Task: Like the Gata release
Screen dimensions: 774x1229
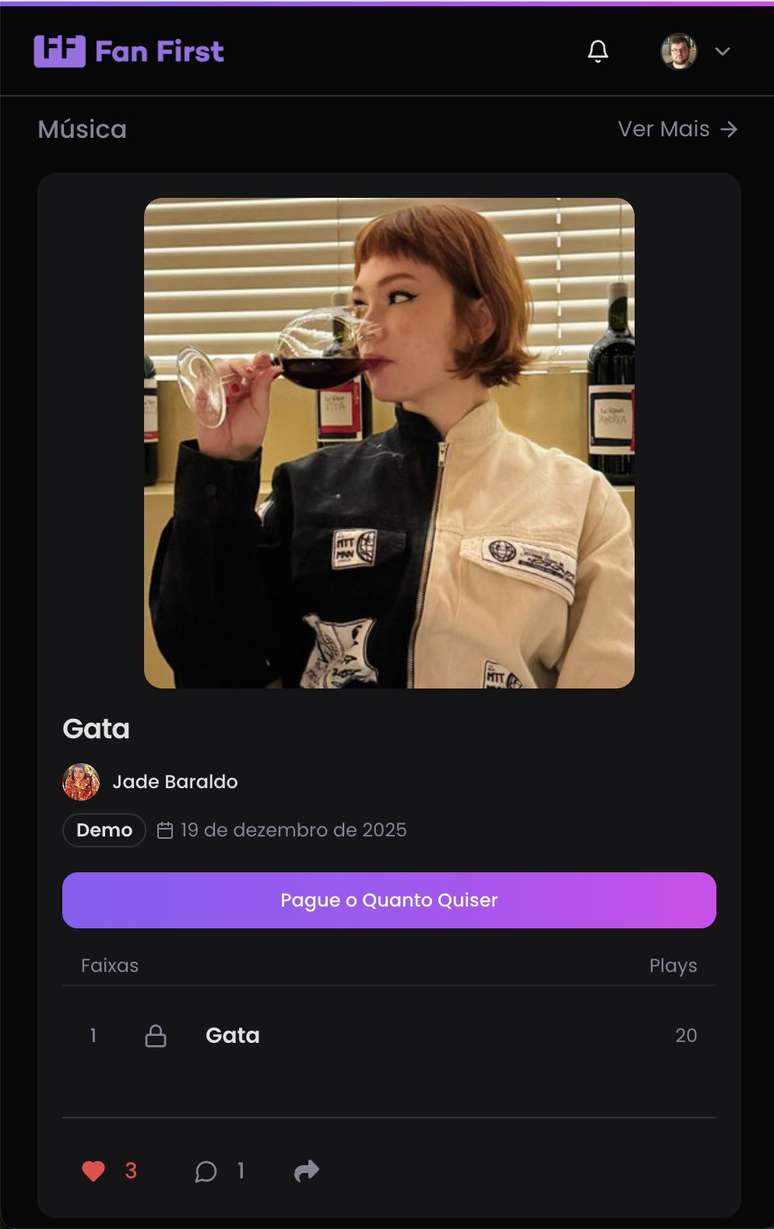Action: (94, 1171)
